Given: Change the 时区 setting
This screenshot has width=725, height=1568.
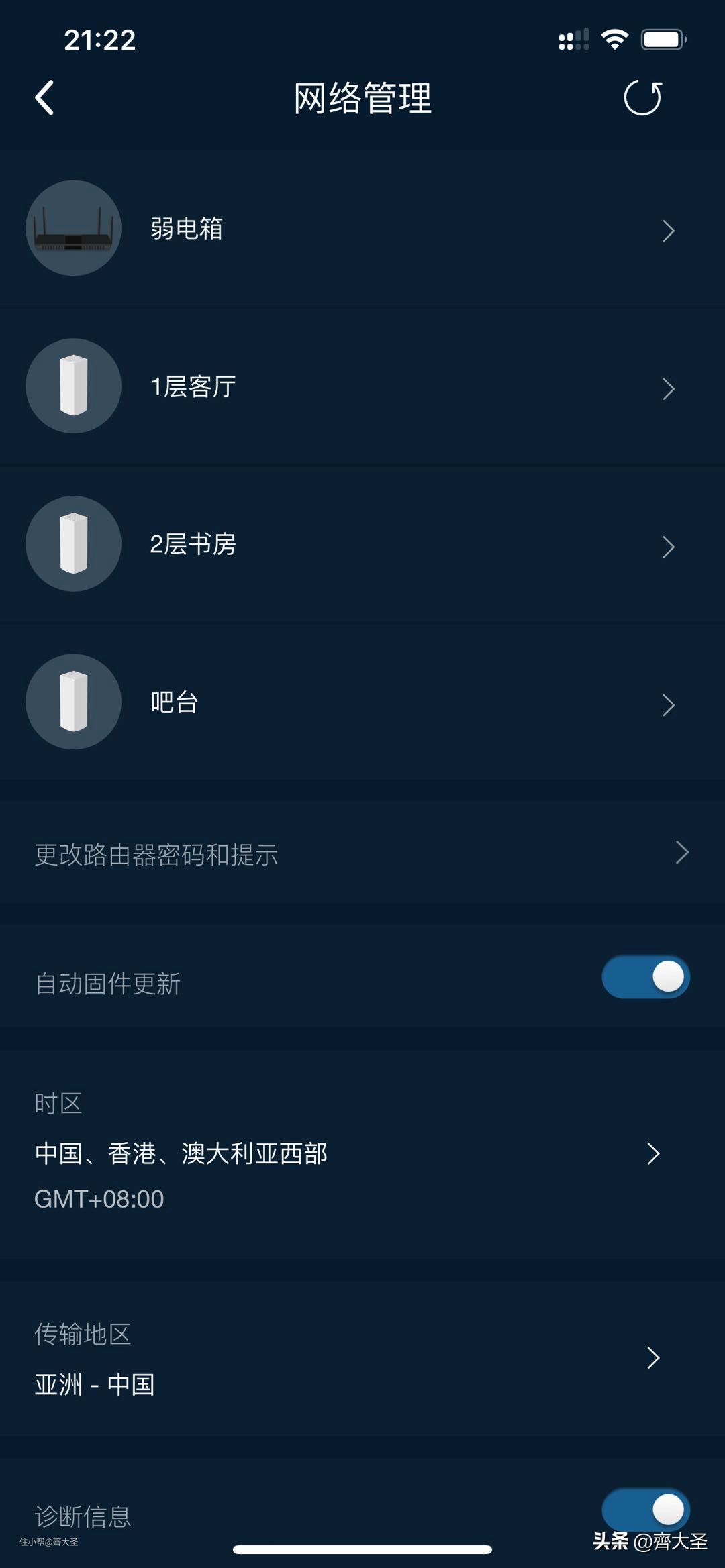Looking at the screenshot, I should click(x=362, y=1153).
